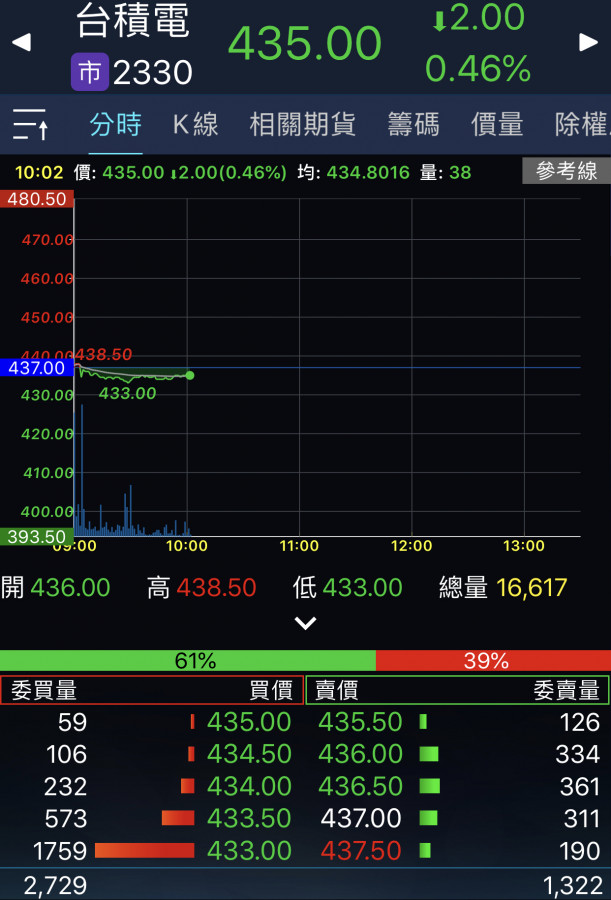Select the 籌碼 tab
Screen dimensions: 611x900
click(413, 125)
